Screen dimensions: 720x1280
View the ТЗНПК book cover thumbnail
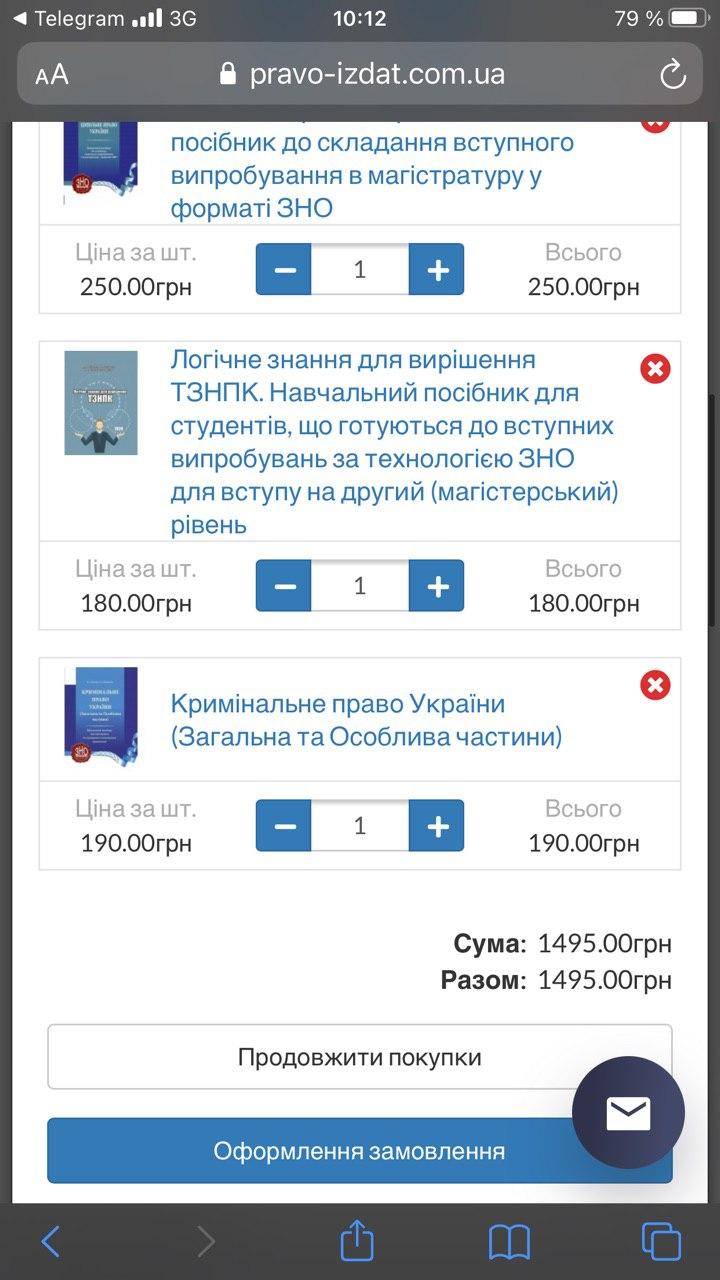(x=101, y=403)
